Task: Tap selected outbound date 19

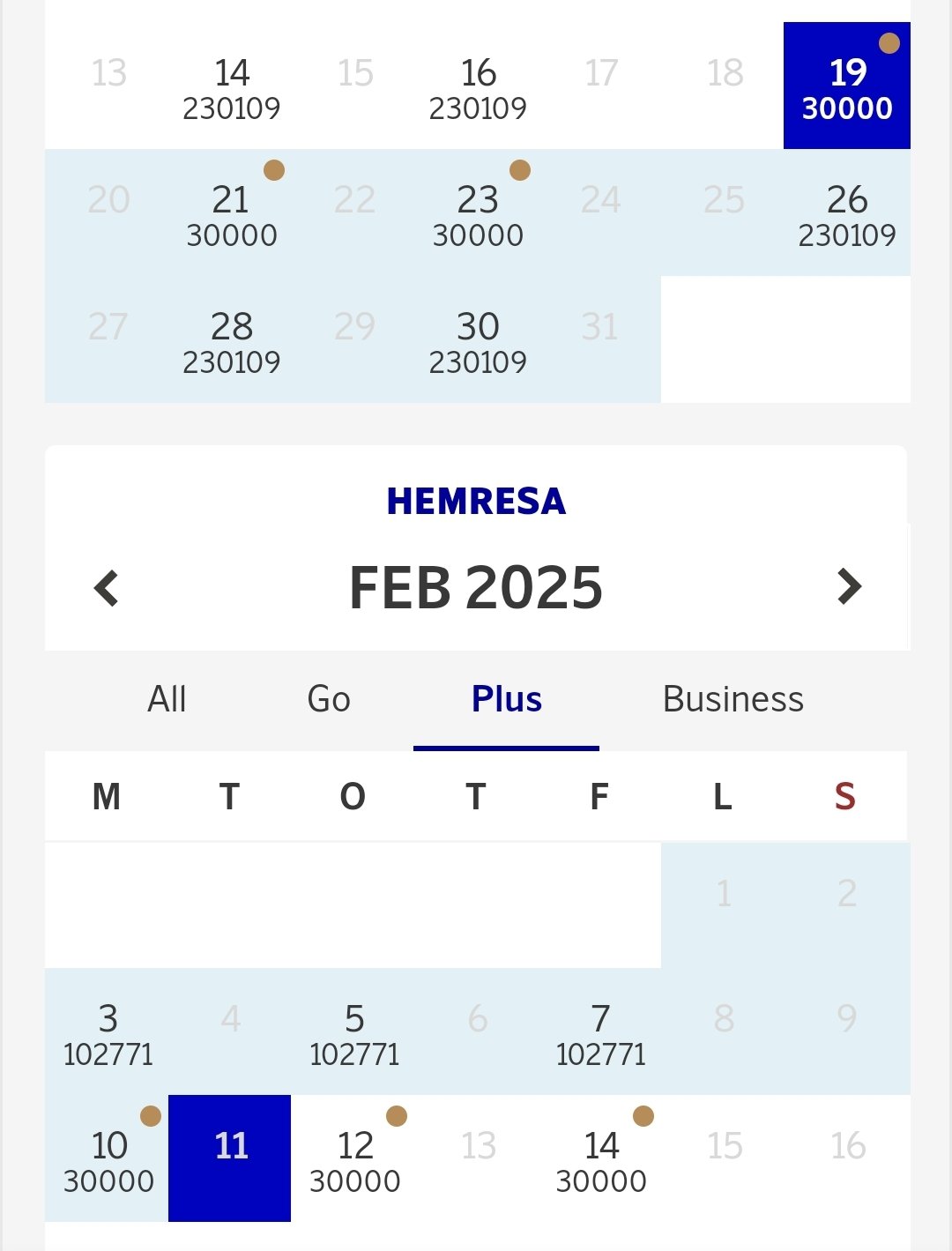Action: pos(846,87)
